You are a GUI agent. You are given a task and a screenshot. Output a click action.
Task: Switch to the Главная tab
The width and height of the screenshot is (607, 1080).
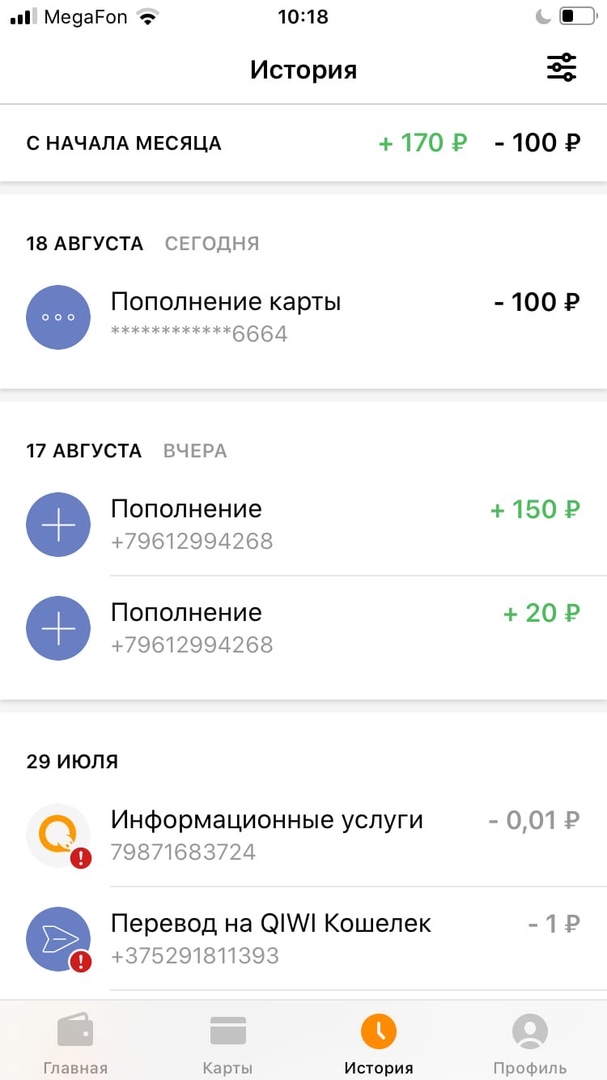pos(75,1043)
